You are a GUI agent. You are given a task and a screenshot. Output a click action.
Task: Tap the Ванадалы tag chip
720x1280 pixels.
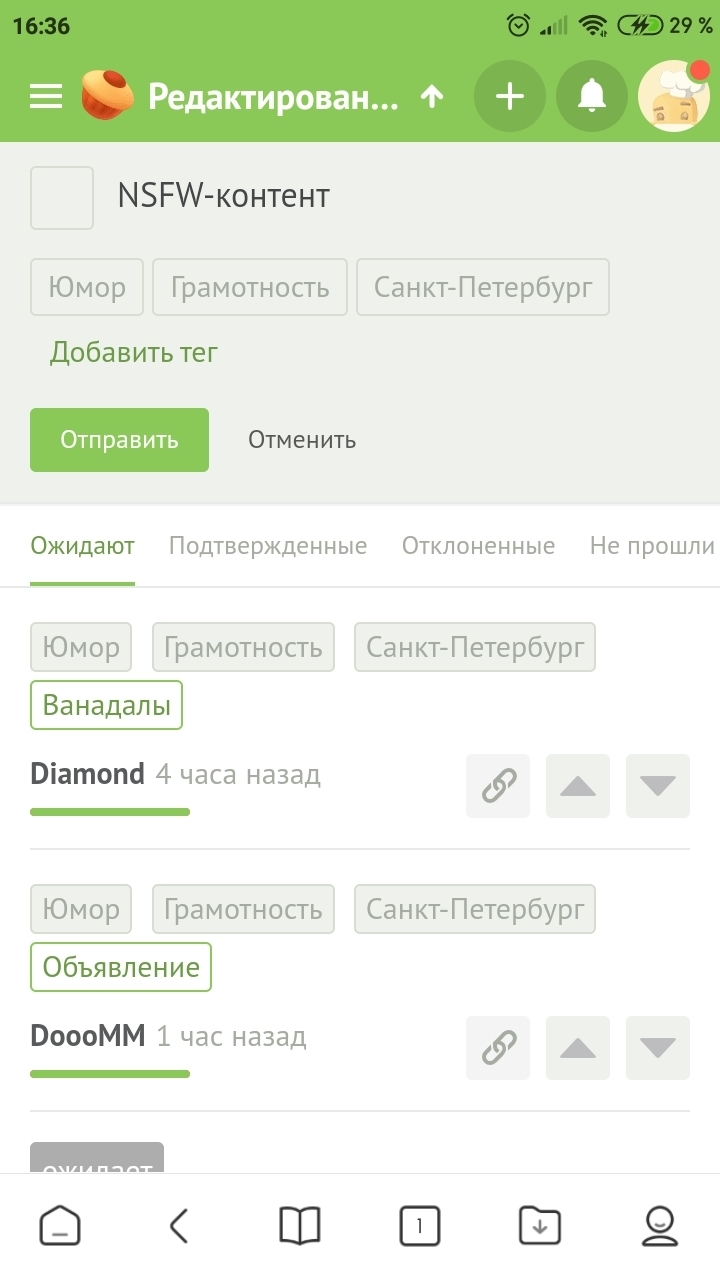[x=106, y=706]
